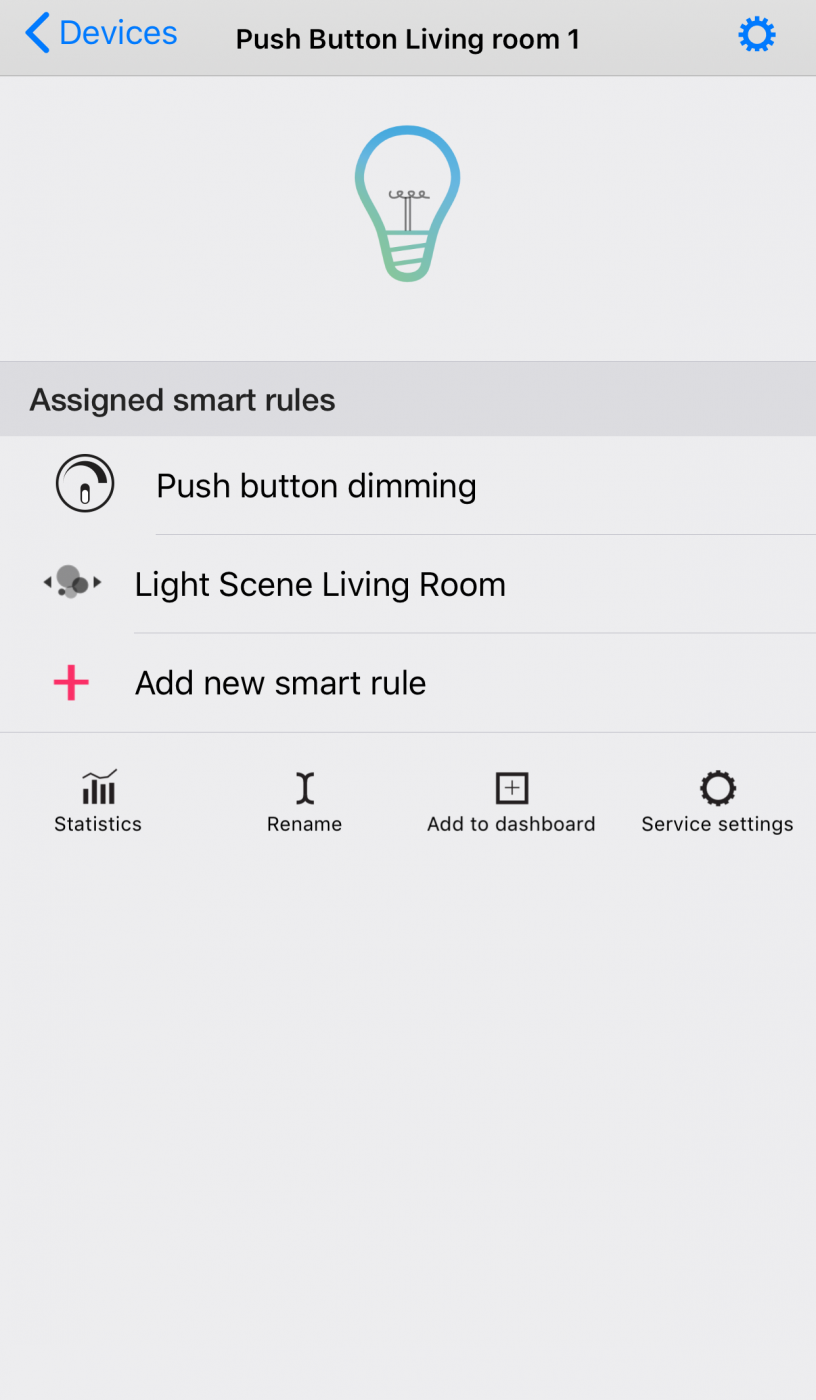Add device to dashboard
The width and height of the screenshot is (816, 1400).
pos(511,801)
